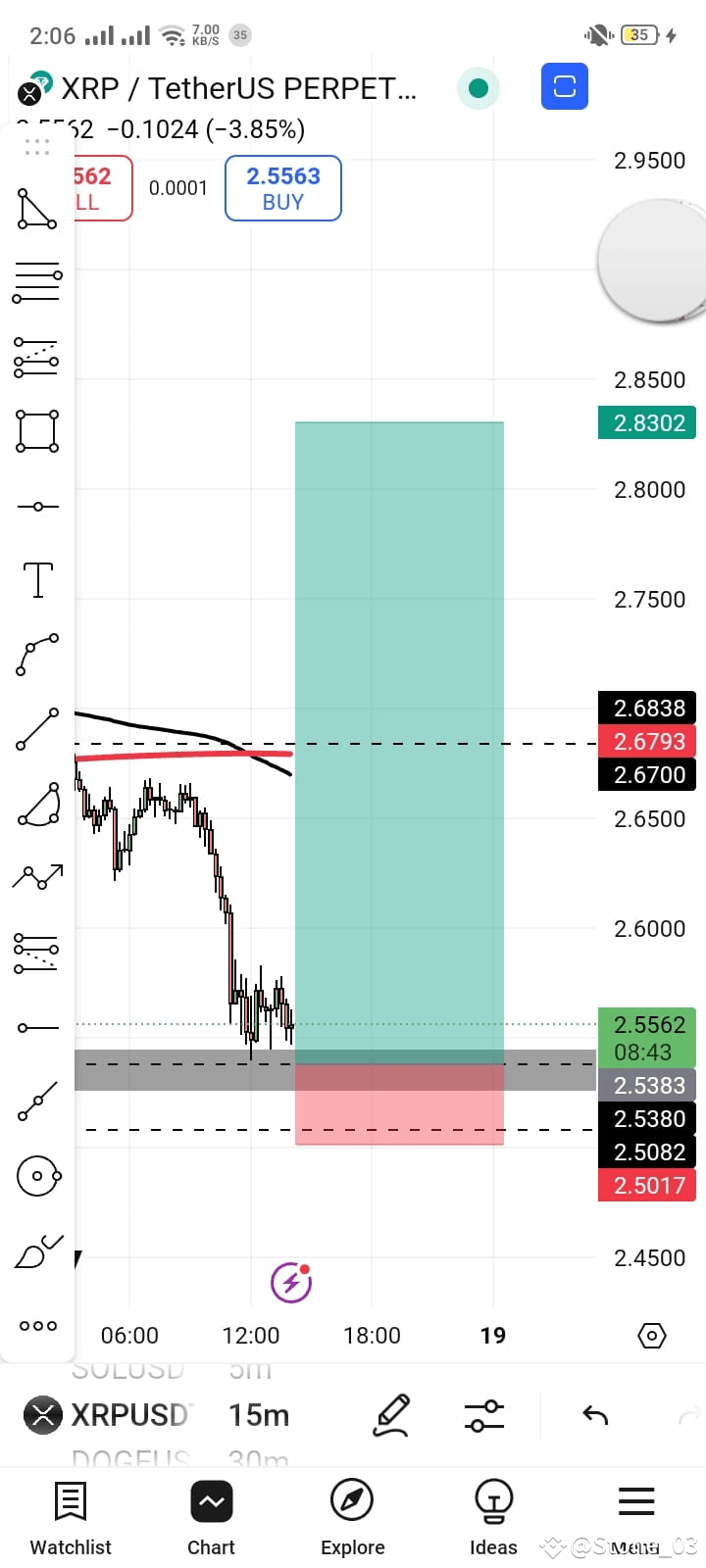Image resolution: width=706 pixels, height=1568 pixels.
Task: Open chart settings via the gear icon
Action: [651, 1335]
